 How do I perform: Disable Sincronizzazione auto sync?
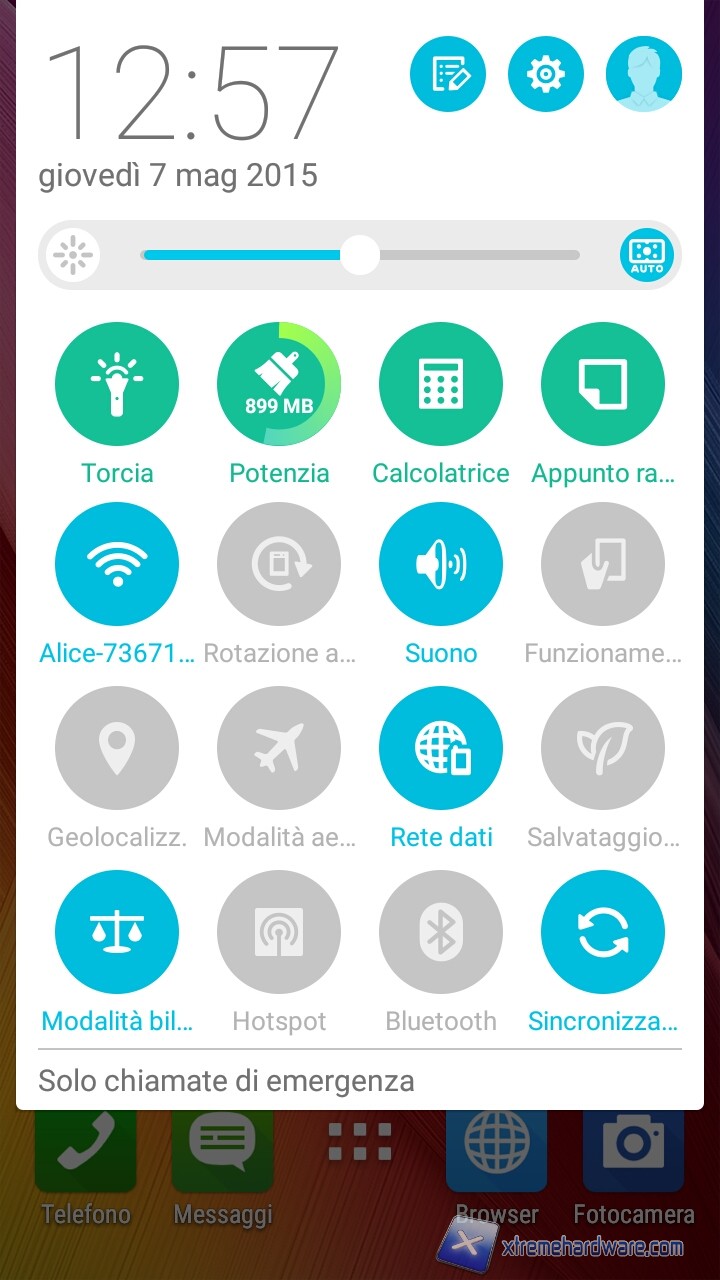click(603, 932)
